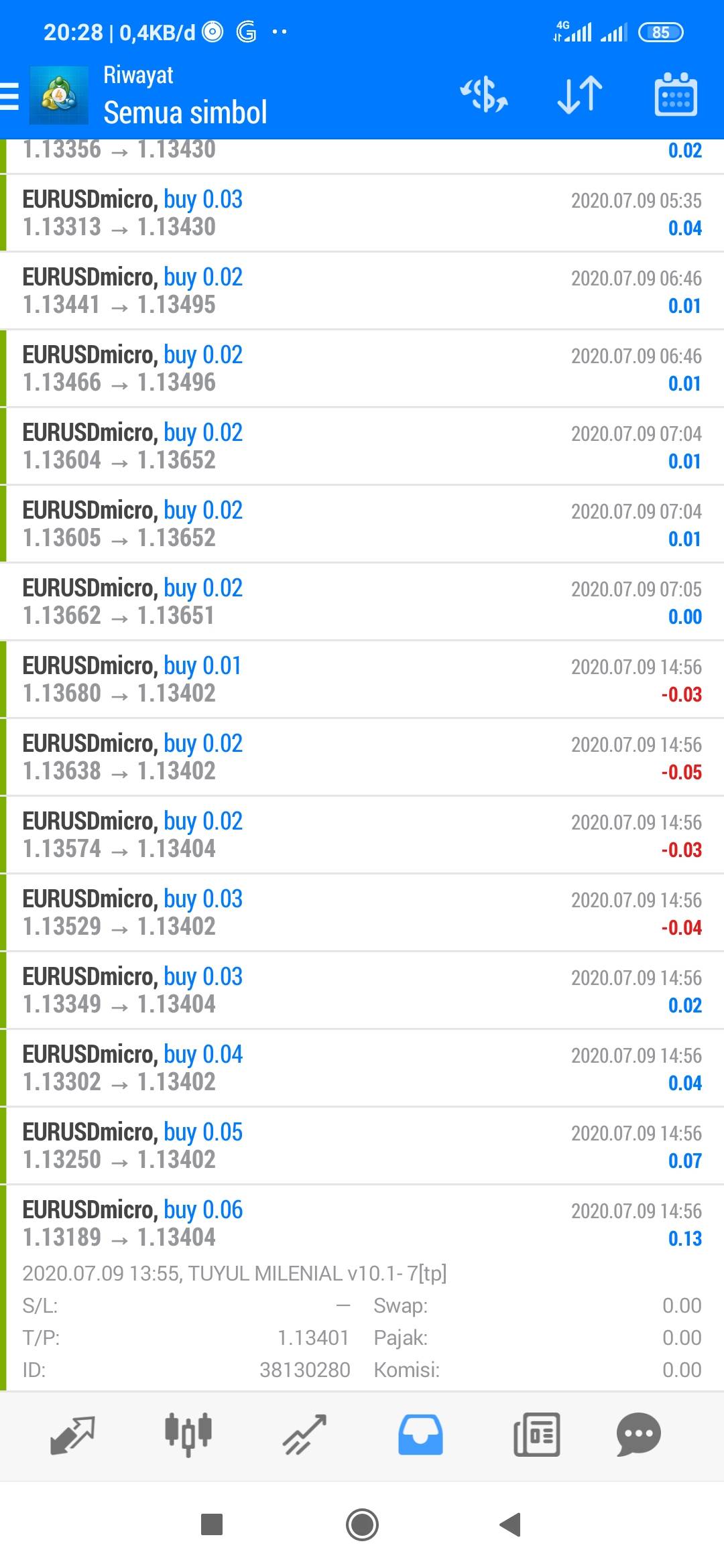Expand the buy 0.05 trade at 1.13250
Screen dimensions: 724x1568
click(x=362, y=1146)
